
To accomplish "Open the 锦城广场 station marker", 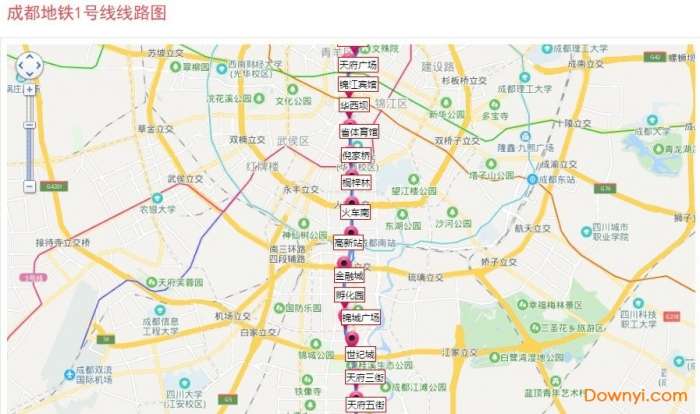I will [x=360, y=318].
